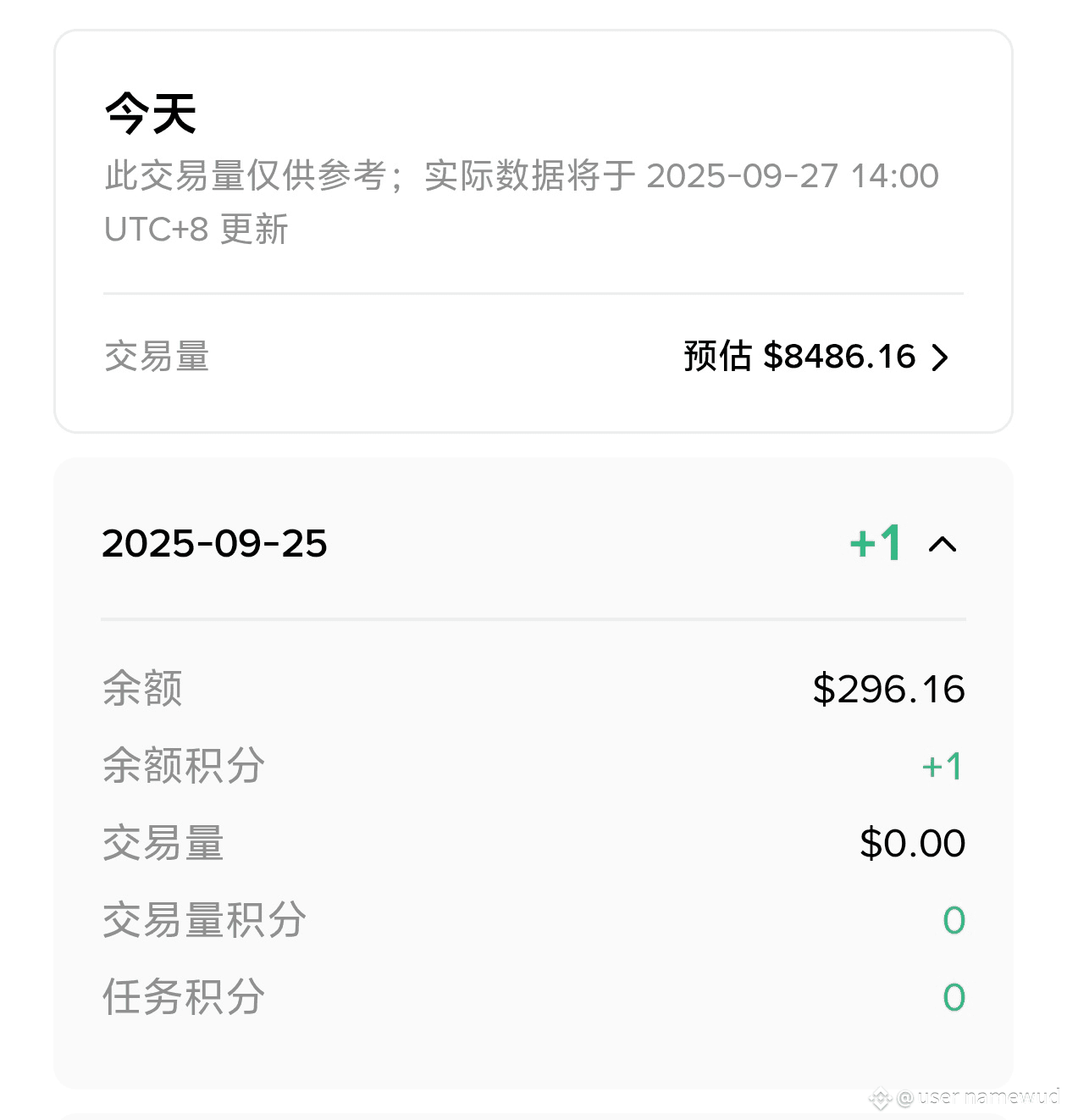The height and width of the screenshot is (1120, 1067).
Task: Collapse the 2025-09-25 points section
Action: coord(943,544)
